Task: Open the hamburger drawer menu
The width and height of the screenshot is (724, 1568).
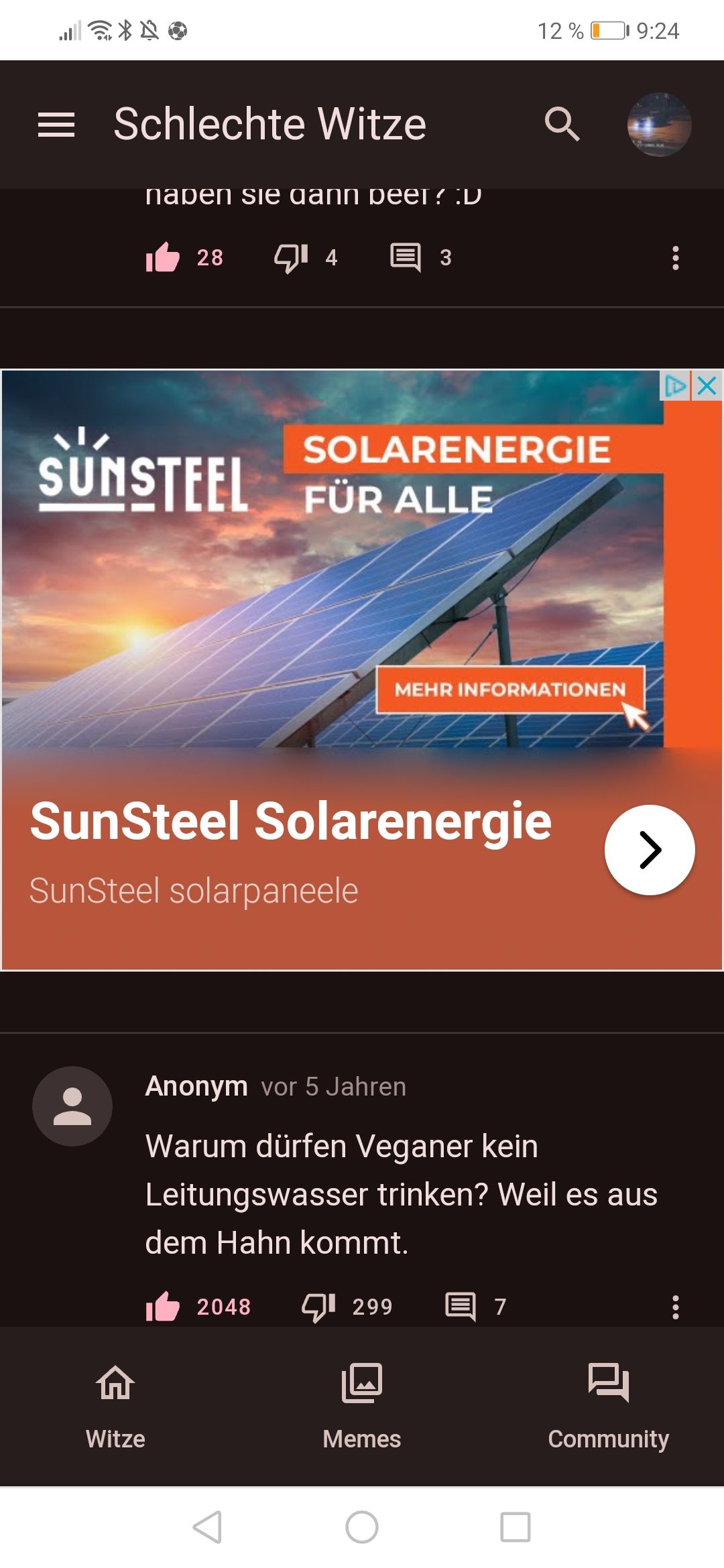Action: [x=56, y=125]
